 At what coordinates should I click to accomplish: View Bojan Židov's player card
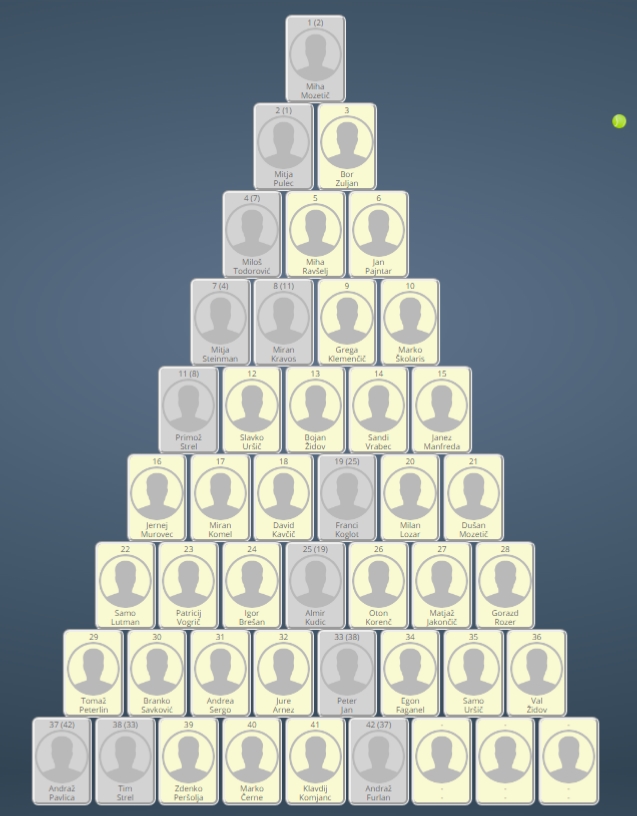pos(315,410)
